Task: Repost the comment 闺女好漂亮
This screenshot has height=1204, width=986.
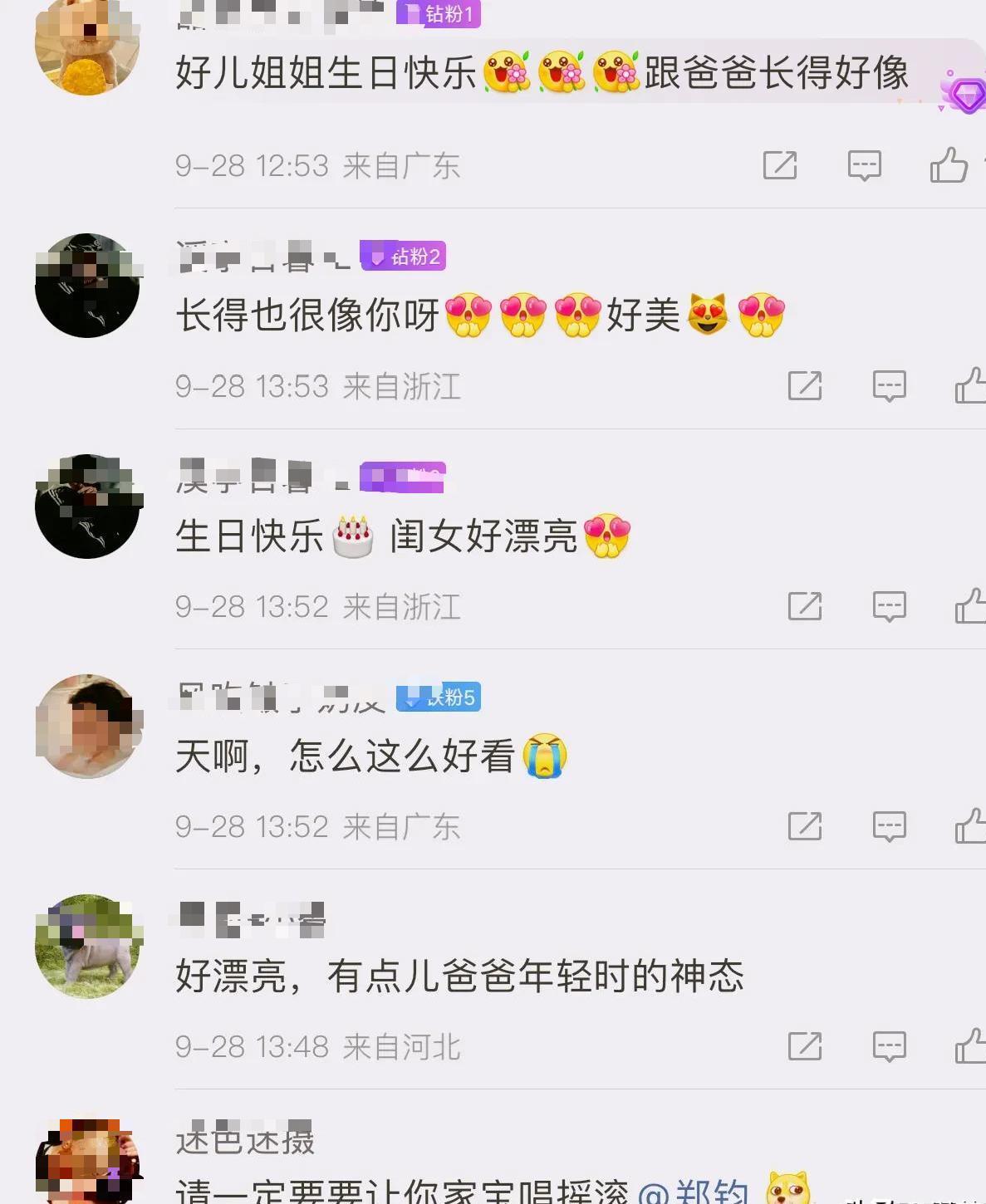Action: [x=805, y=607]
